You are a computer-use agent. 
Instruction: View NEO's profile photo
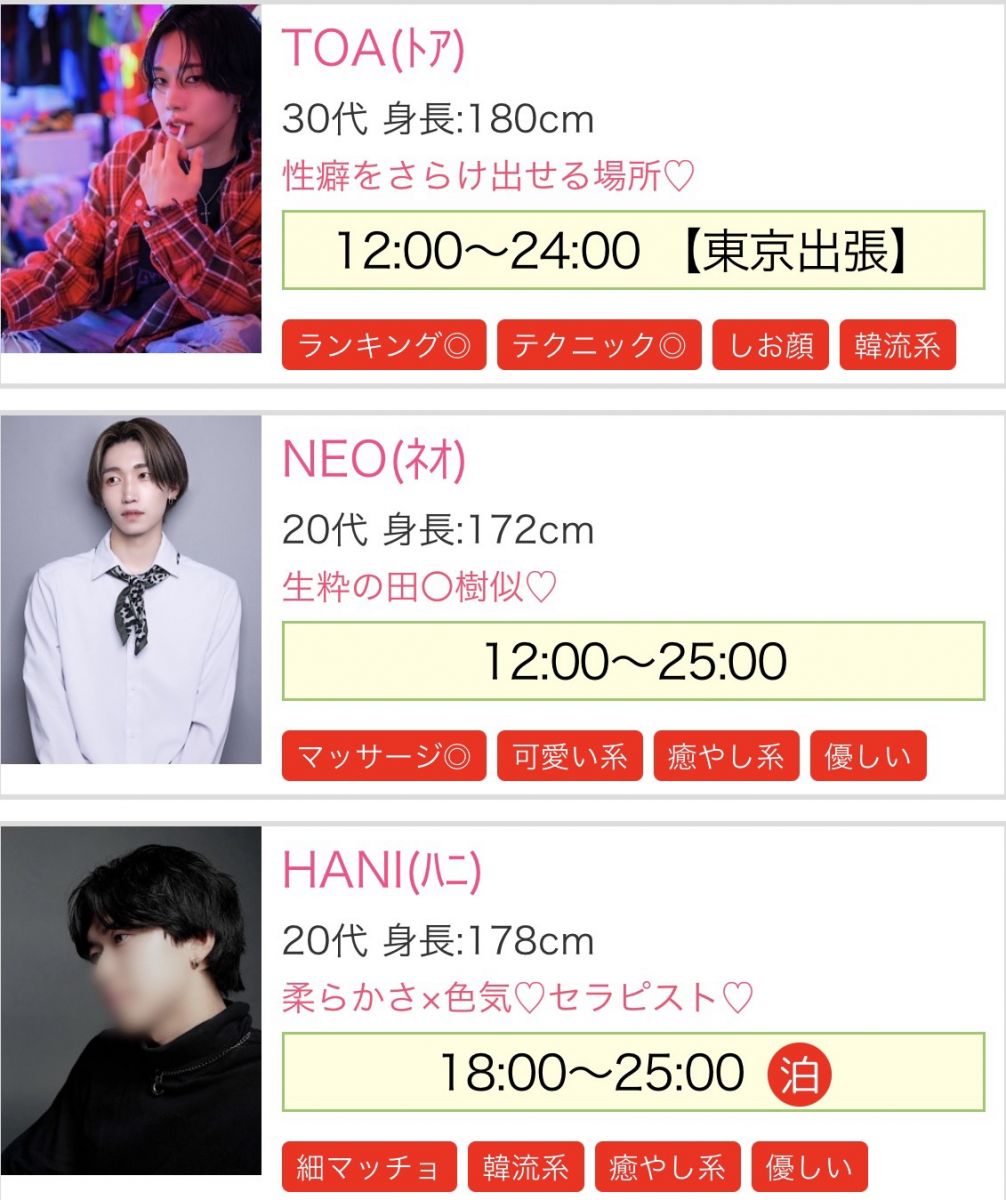[130, 590]
